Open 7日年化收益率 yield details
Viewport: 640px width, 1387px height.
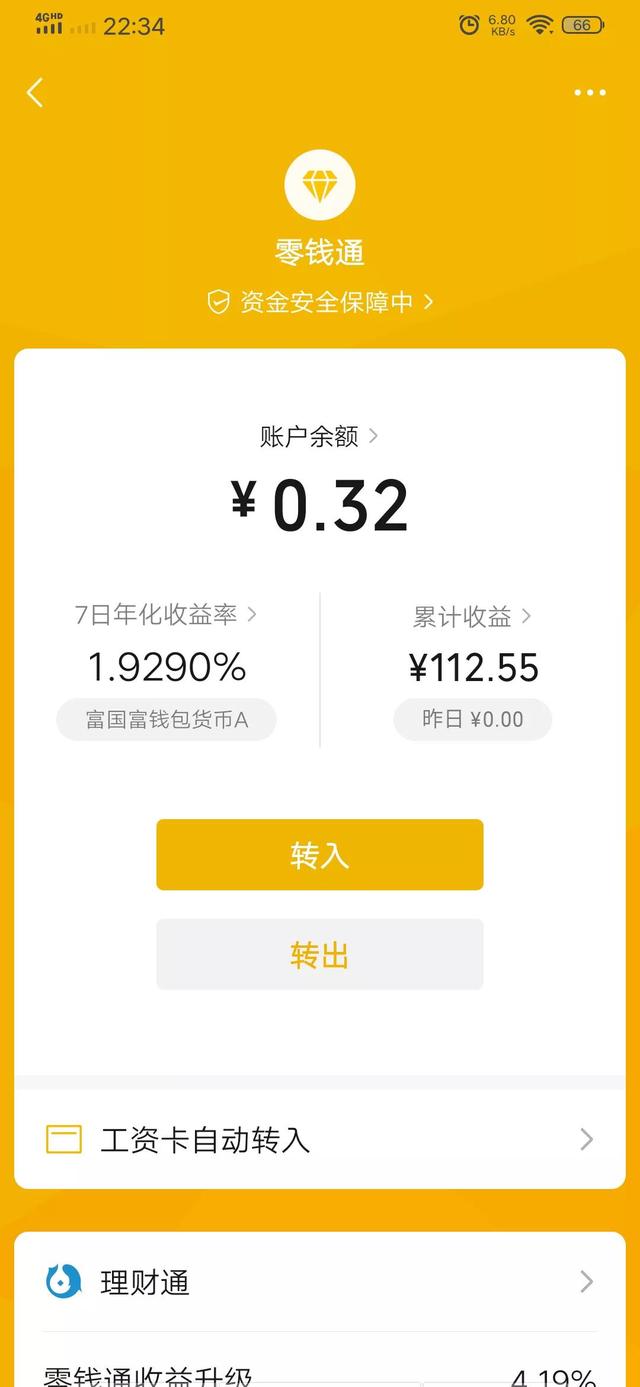click(166, 615)
